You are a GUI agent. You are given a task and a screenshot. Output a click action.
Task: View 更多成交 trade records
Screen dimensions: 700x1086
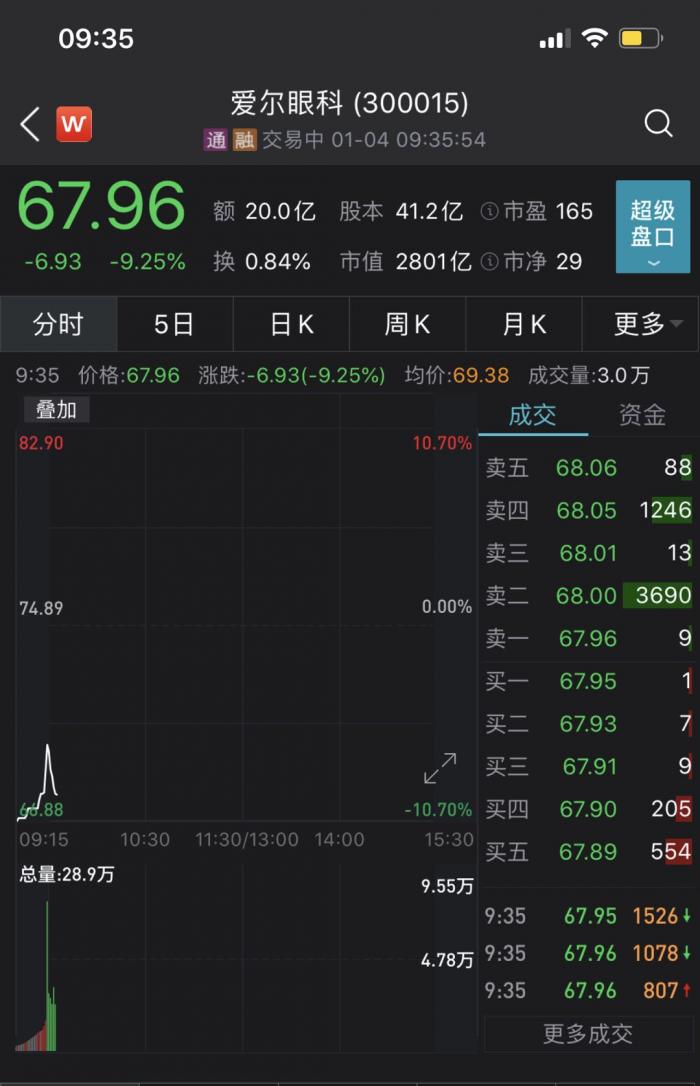point(588,1033)
